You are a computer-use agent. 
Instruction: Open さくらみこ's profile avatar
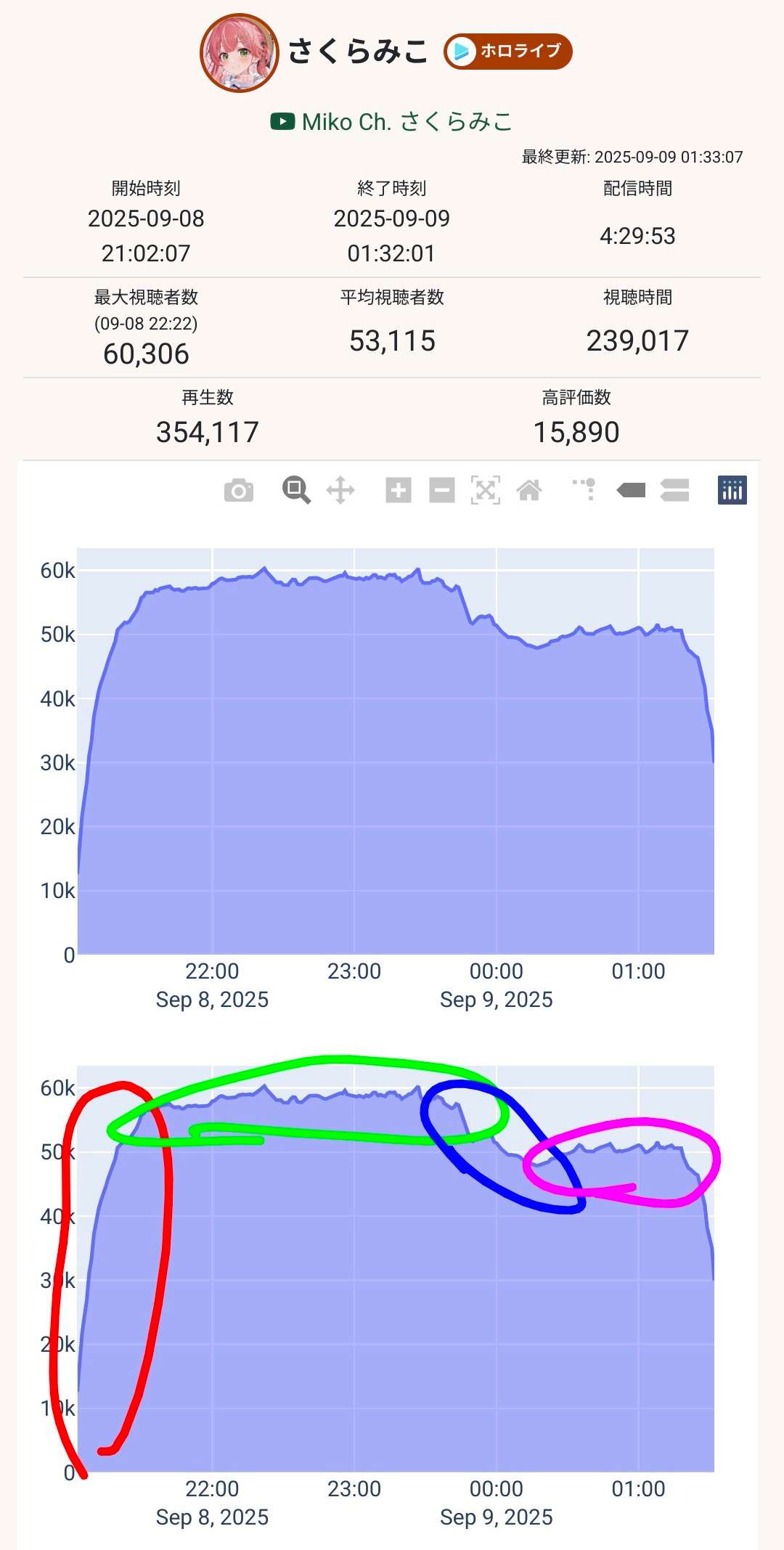coord(240,53)
